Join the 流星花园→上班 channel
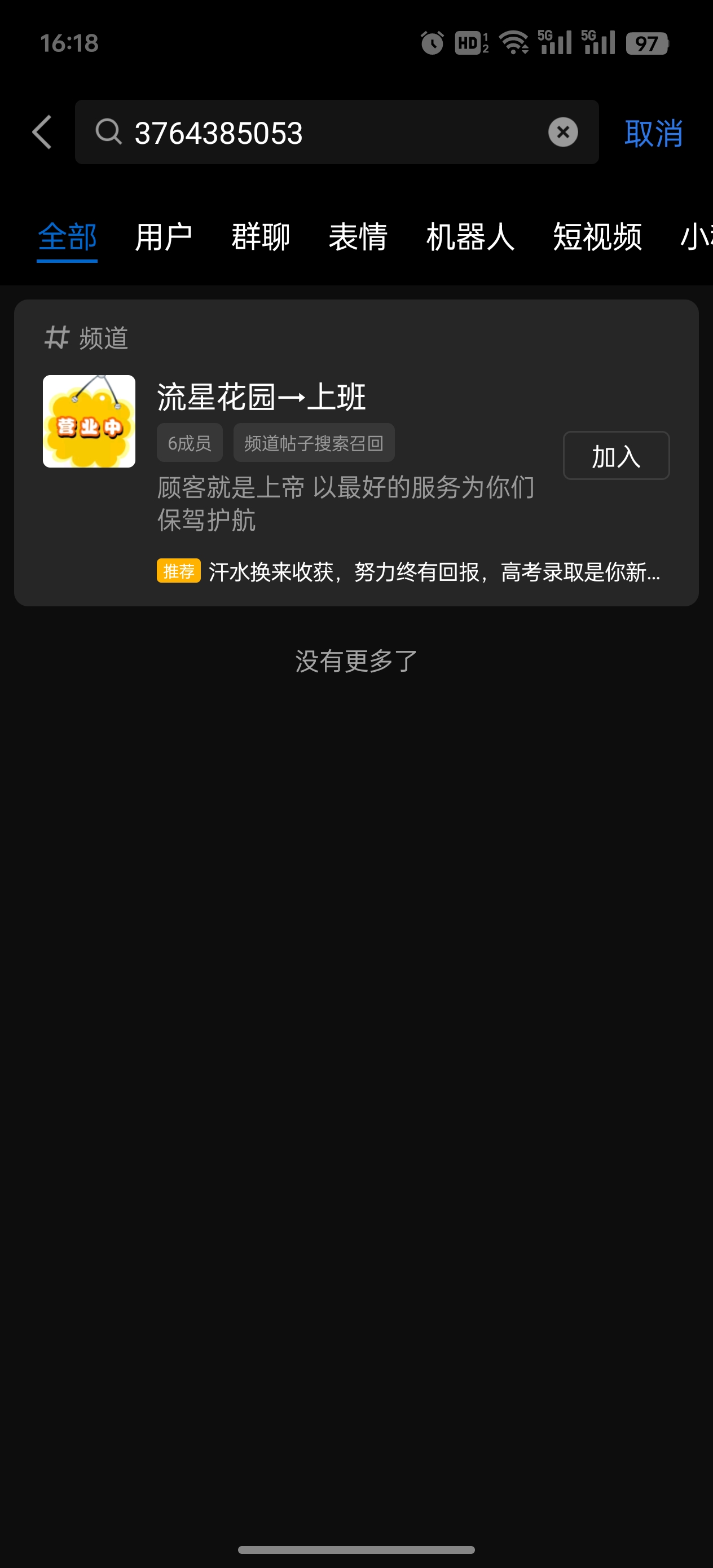 click(615, 456)
